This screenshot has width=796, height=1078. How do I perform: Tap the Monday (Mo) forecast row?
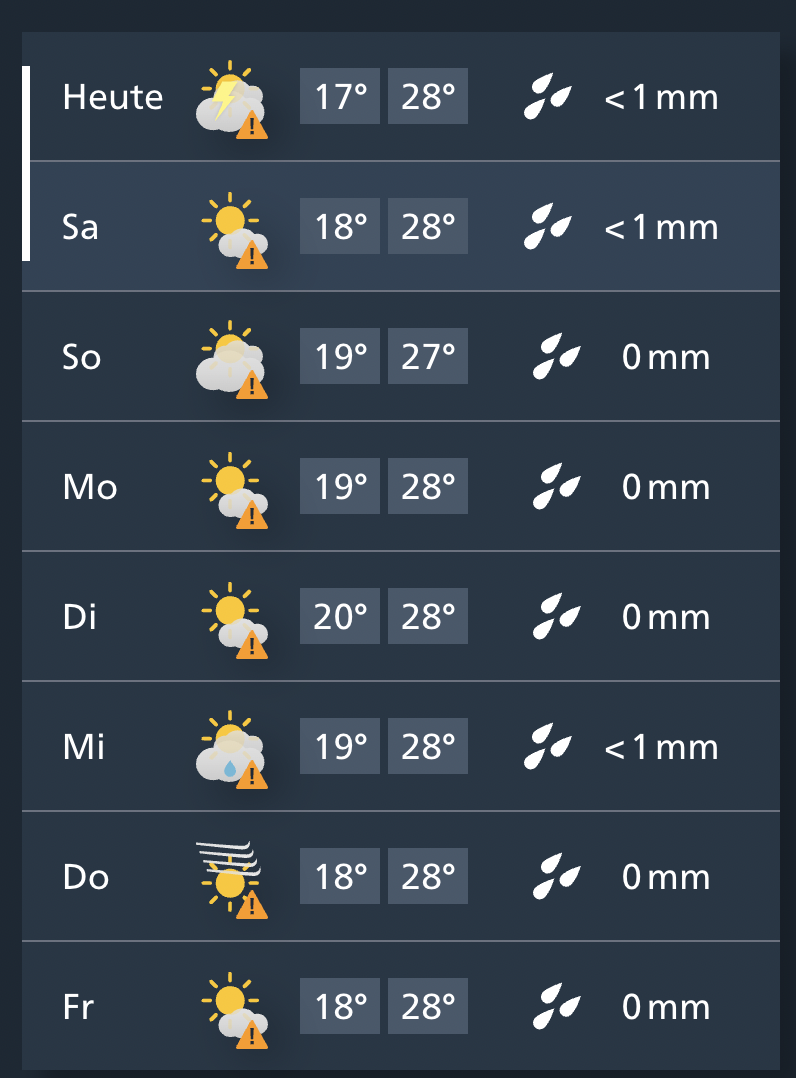pyautogui.click(x=400, y=487)
